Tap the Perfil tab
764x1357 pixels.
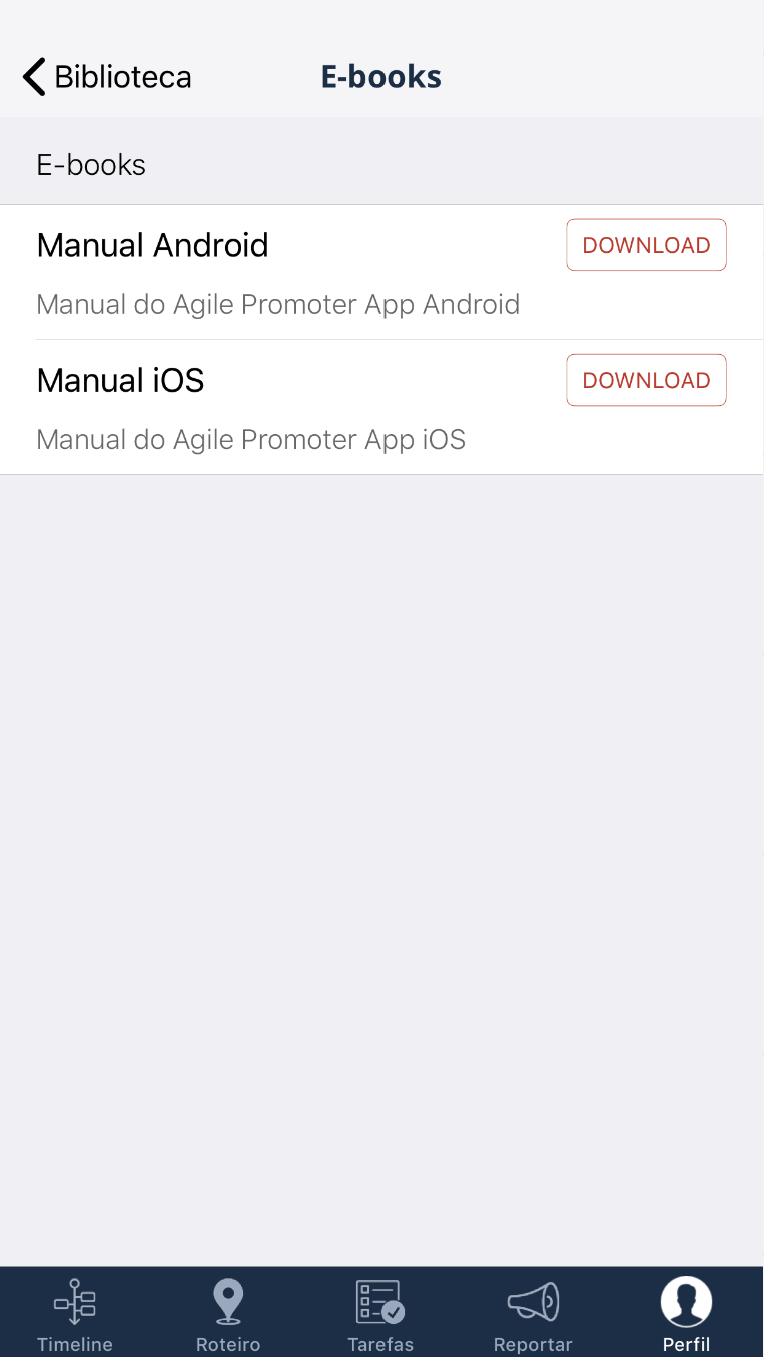686,1313
